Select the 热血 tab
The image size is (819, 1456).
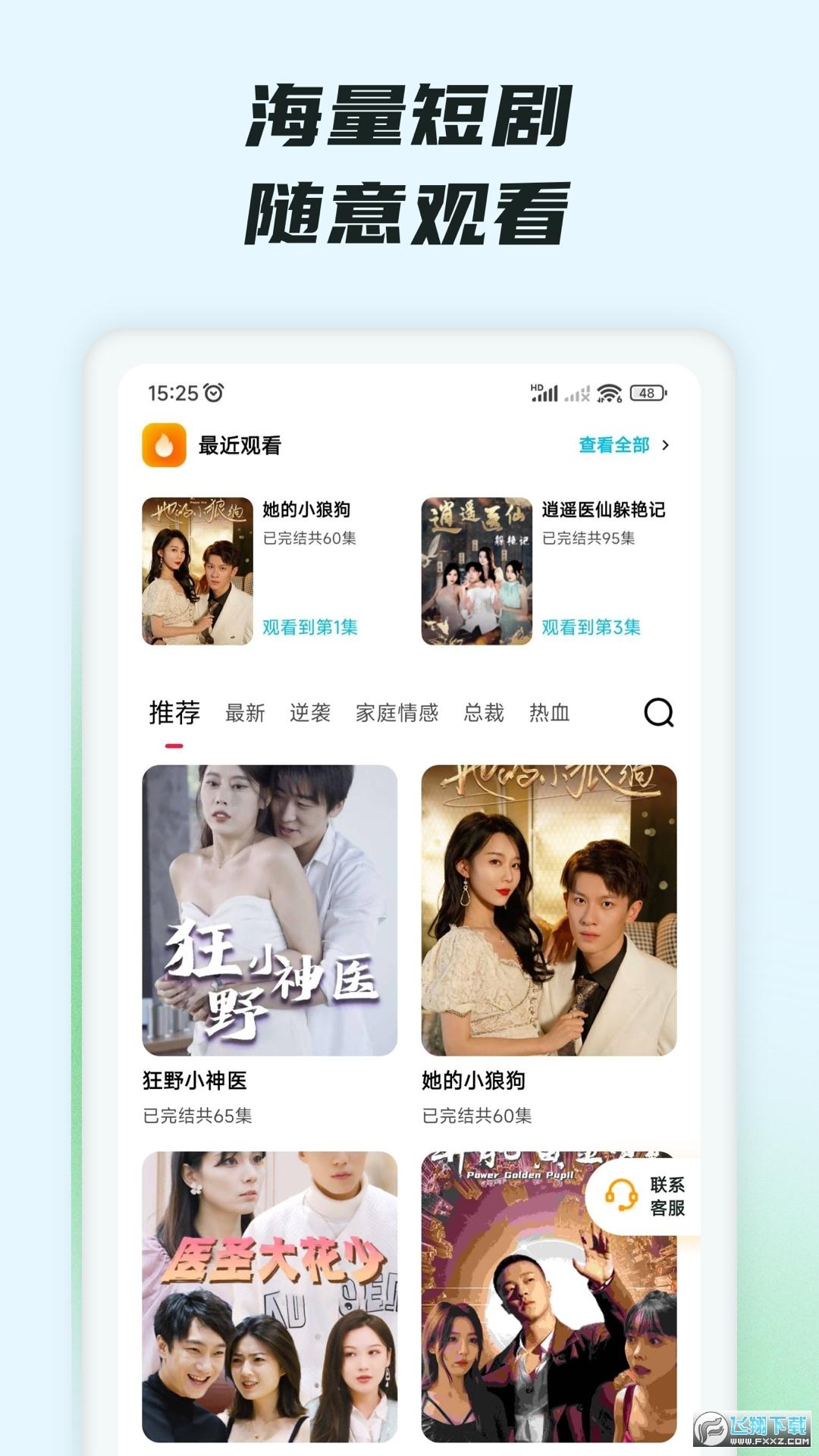click(x=551, y=711)
